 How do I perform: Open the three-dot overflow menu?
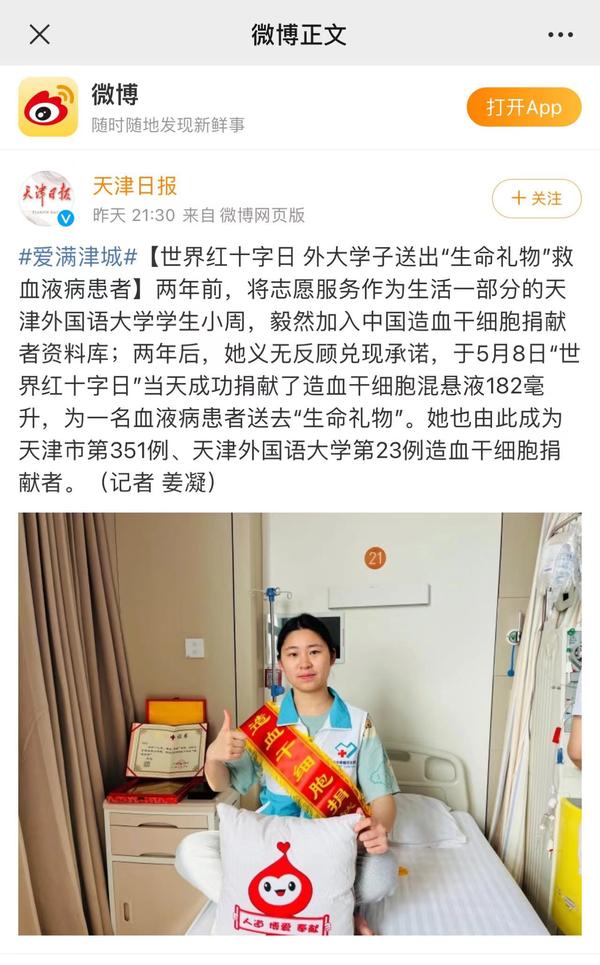click(x=560, y=35)
